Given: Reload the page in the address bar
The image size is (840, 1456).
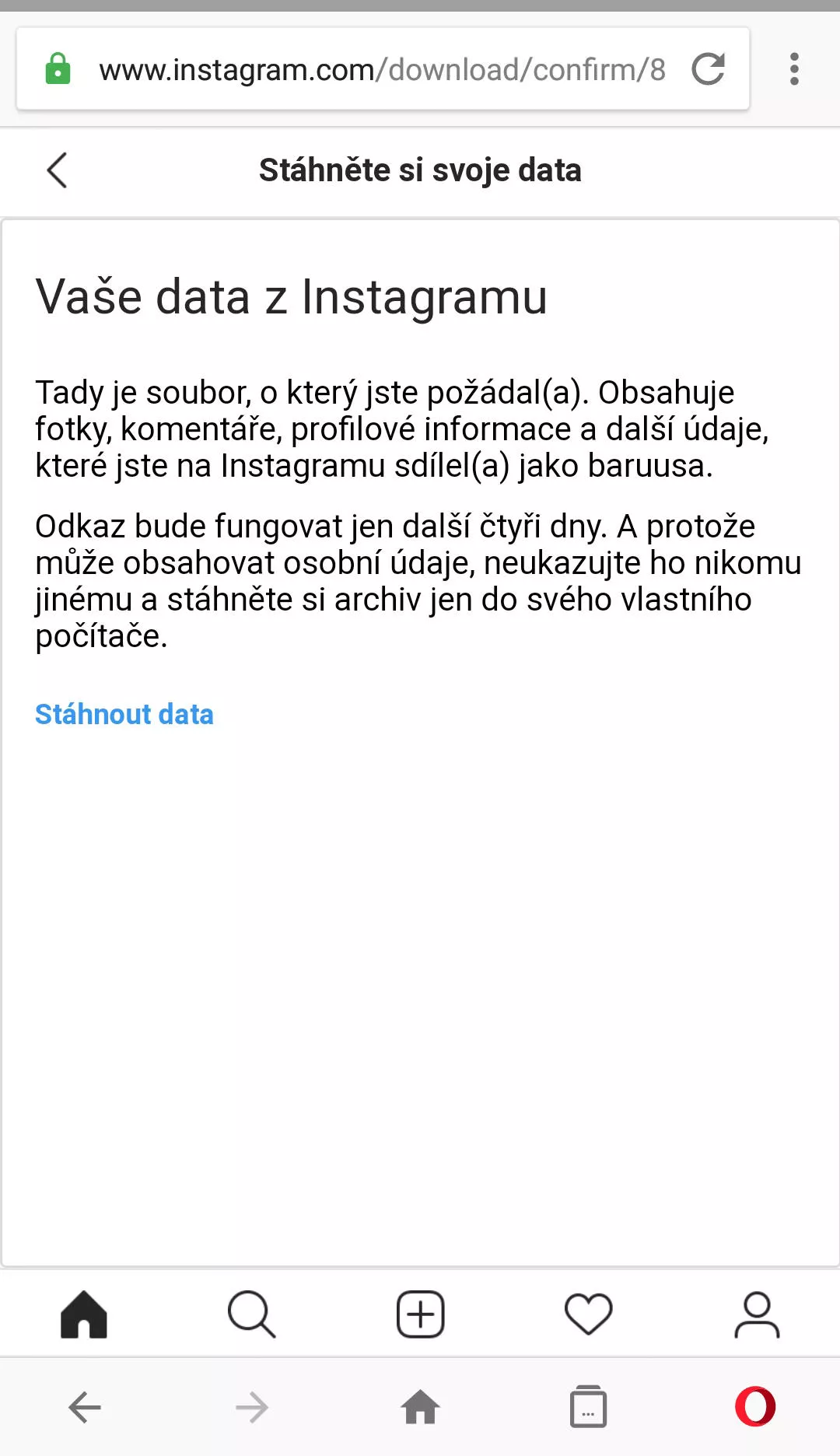Looking at the screenshot, I should tap(708, 69).
